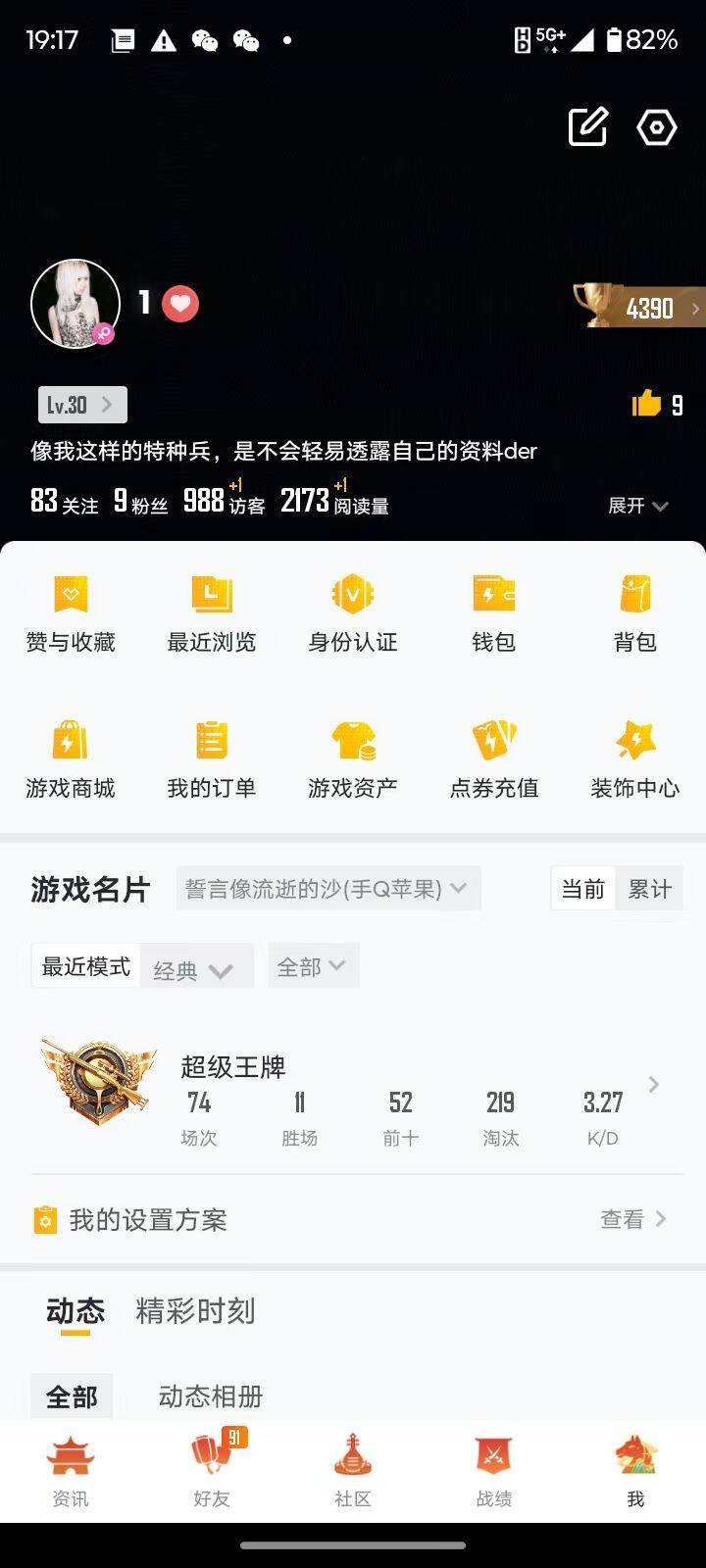Open the profile avatar photo
The width and height of the screenshot is (706, 1568).
click(x=75, y=304)
